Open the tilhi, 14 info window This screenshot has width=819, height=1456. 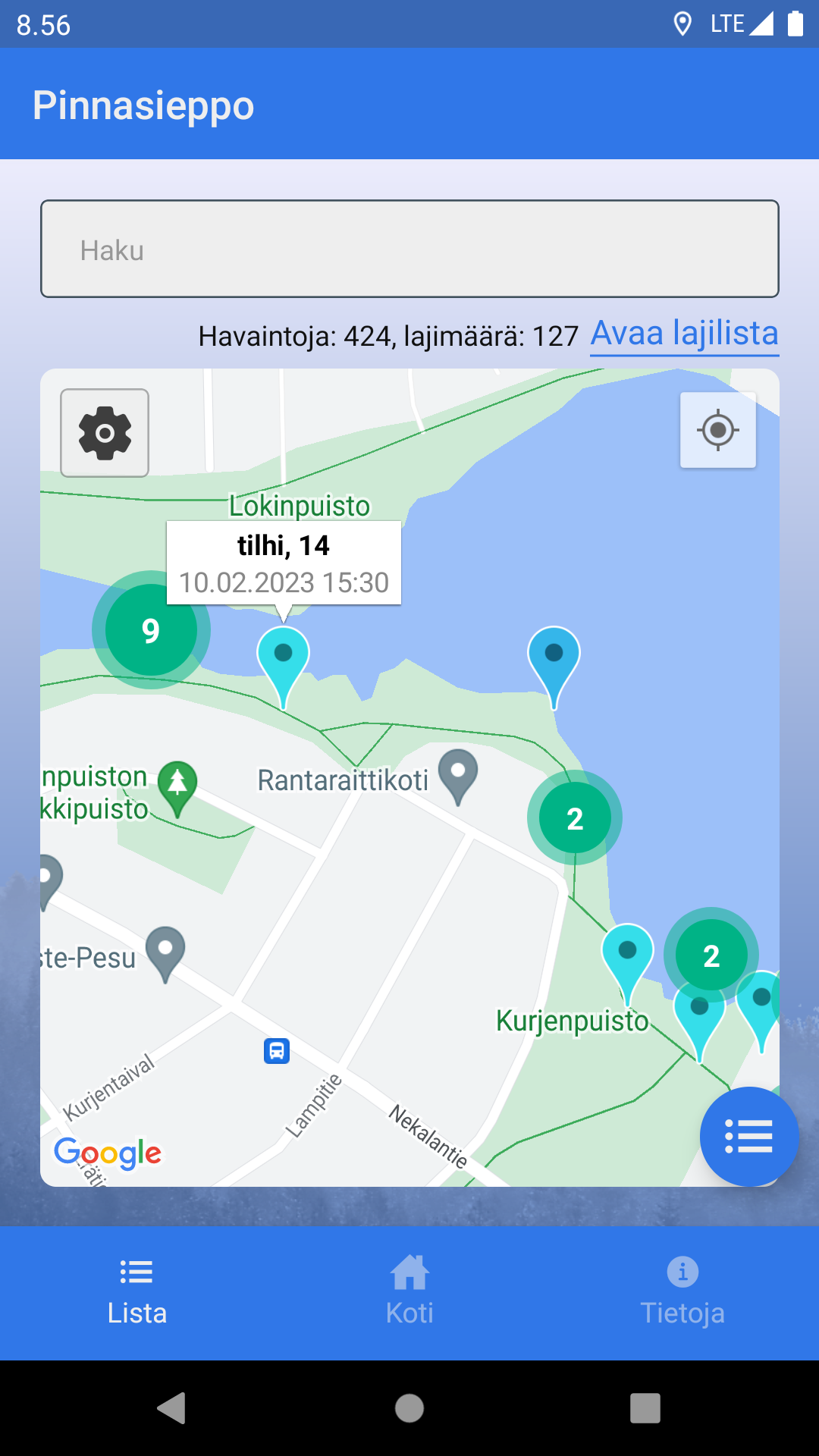tap(284, 563)
